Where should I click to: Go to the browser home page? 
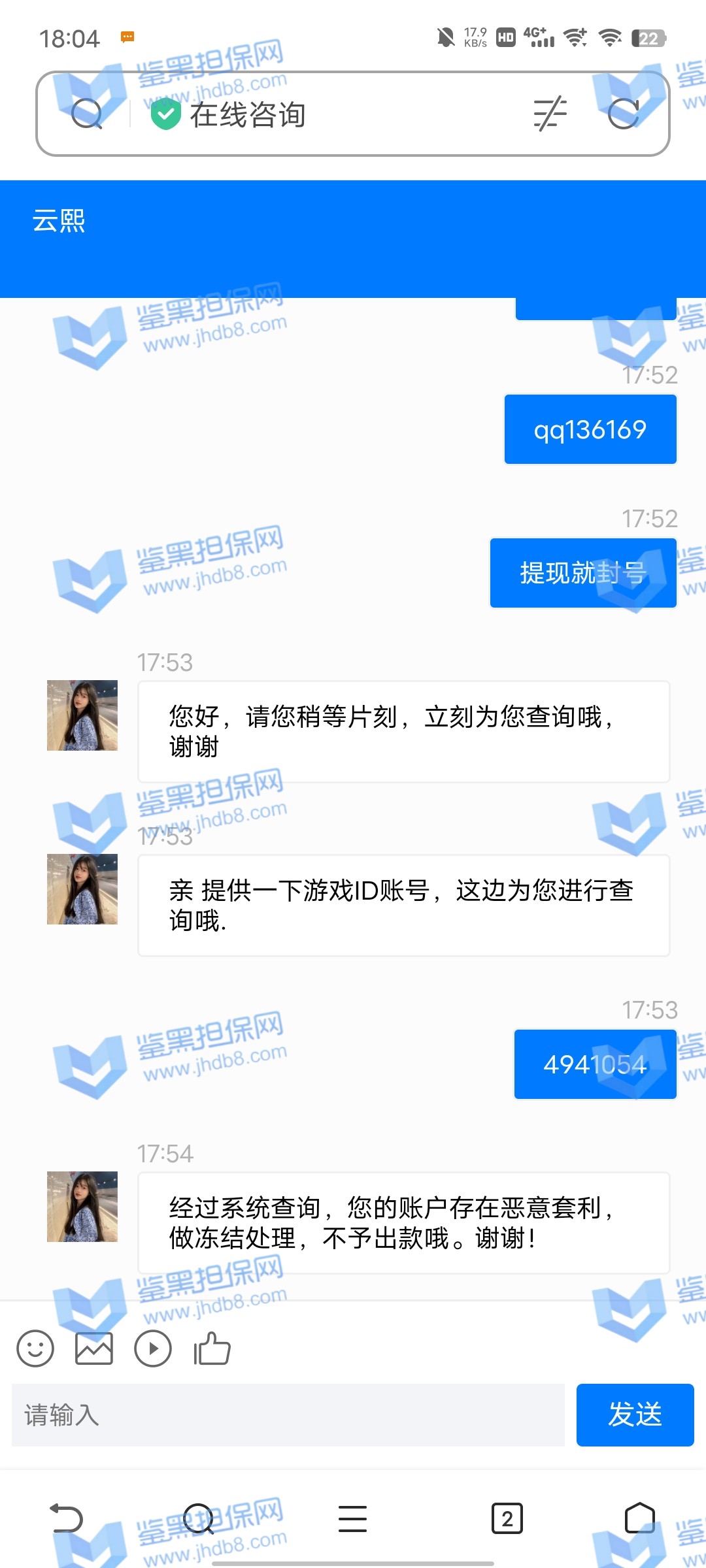click(639, 1518)
